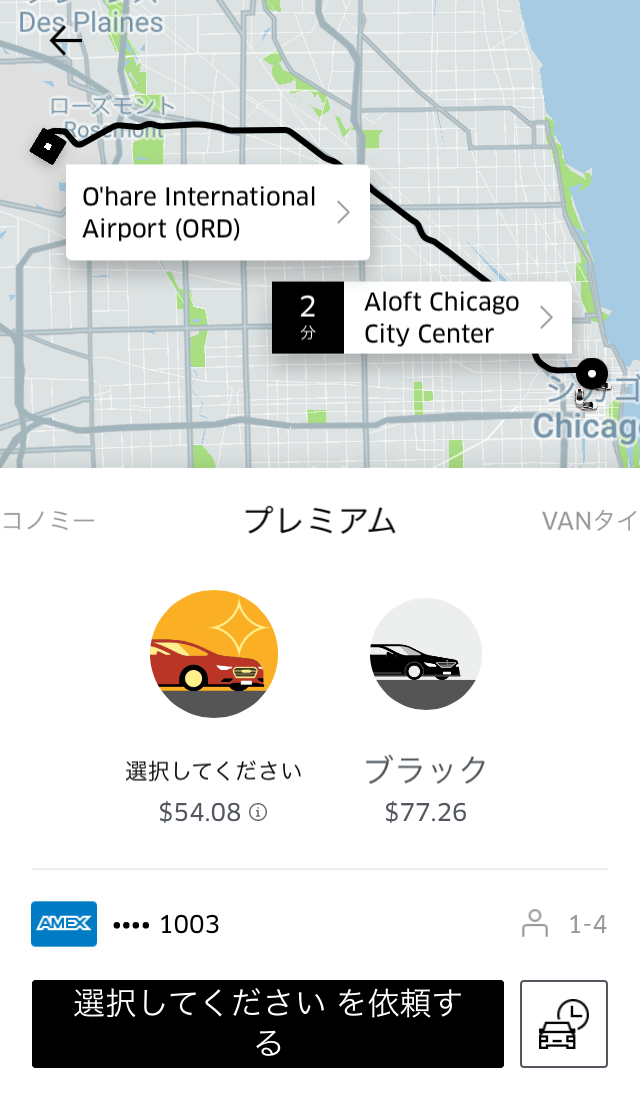The width and height of the screenshot is (640, 1099).
Task: Open the AMEX 1003 payment method
Action: [x=126, y=924]
